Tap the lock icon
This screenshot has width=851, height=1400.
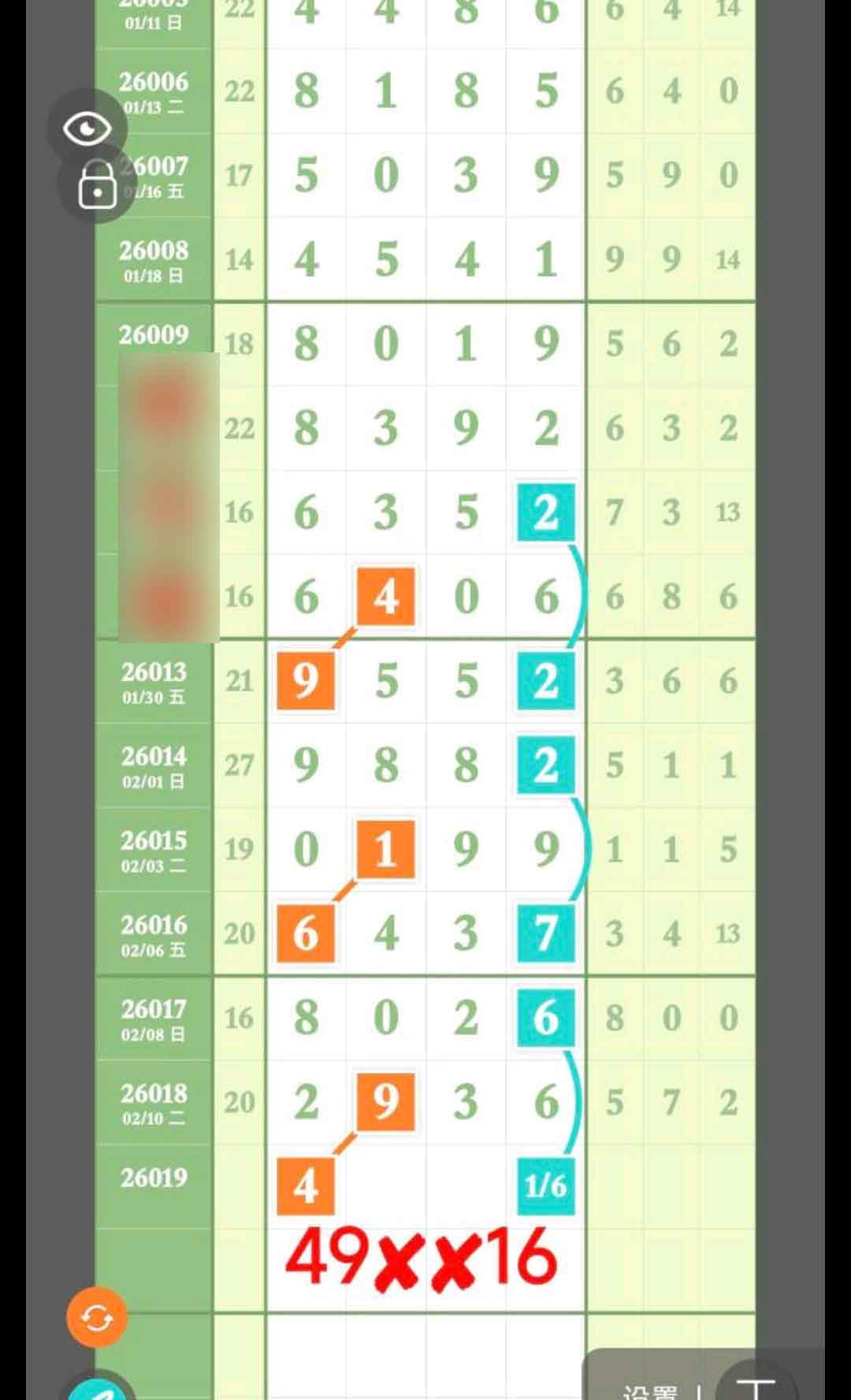click(98, 188)
